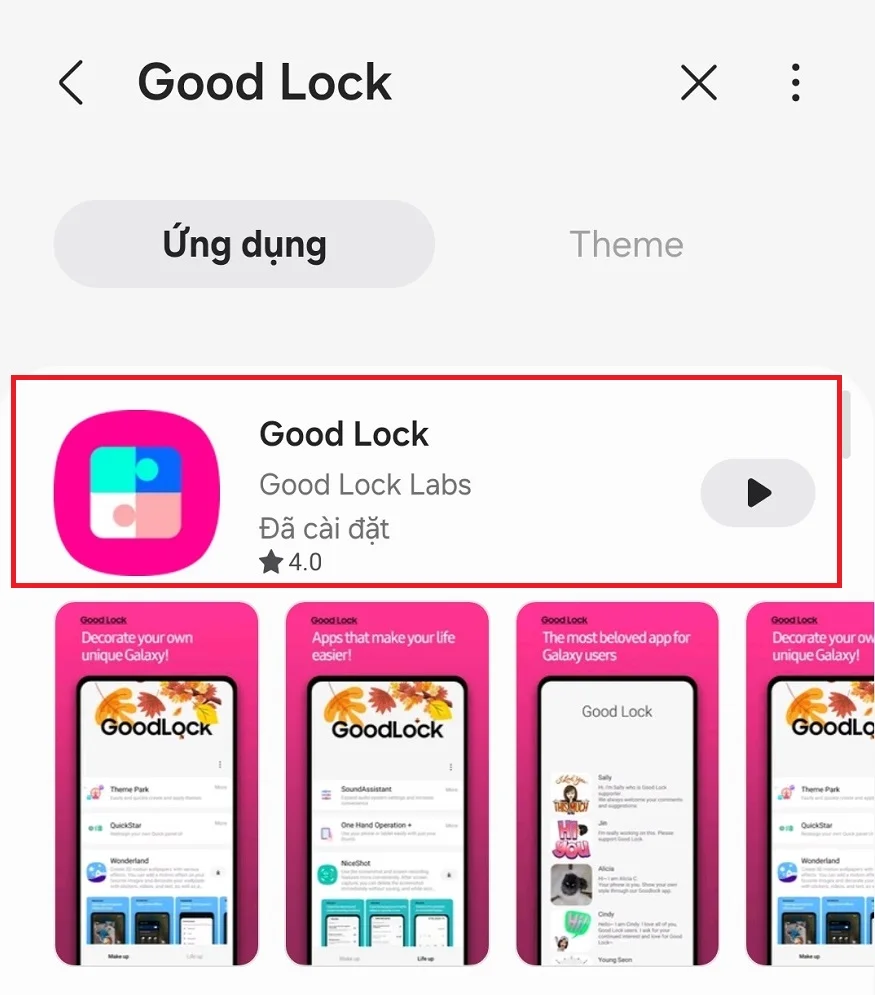The width and height of the screenshot is (875, 995).
Task: Launch Good Lock with the play button
Action: [x=758, y=492]
